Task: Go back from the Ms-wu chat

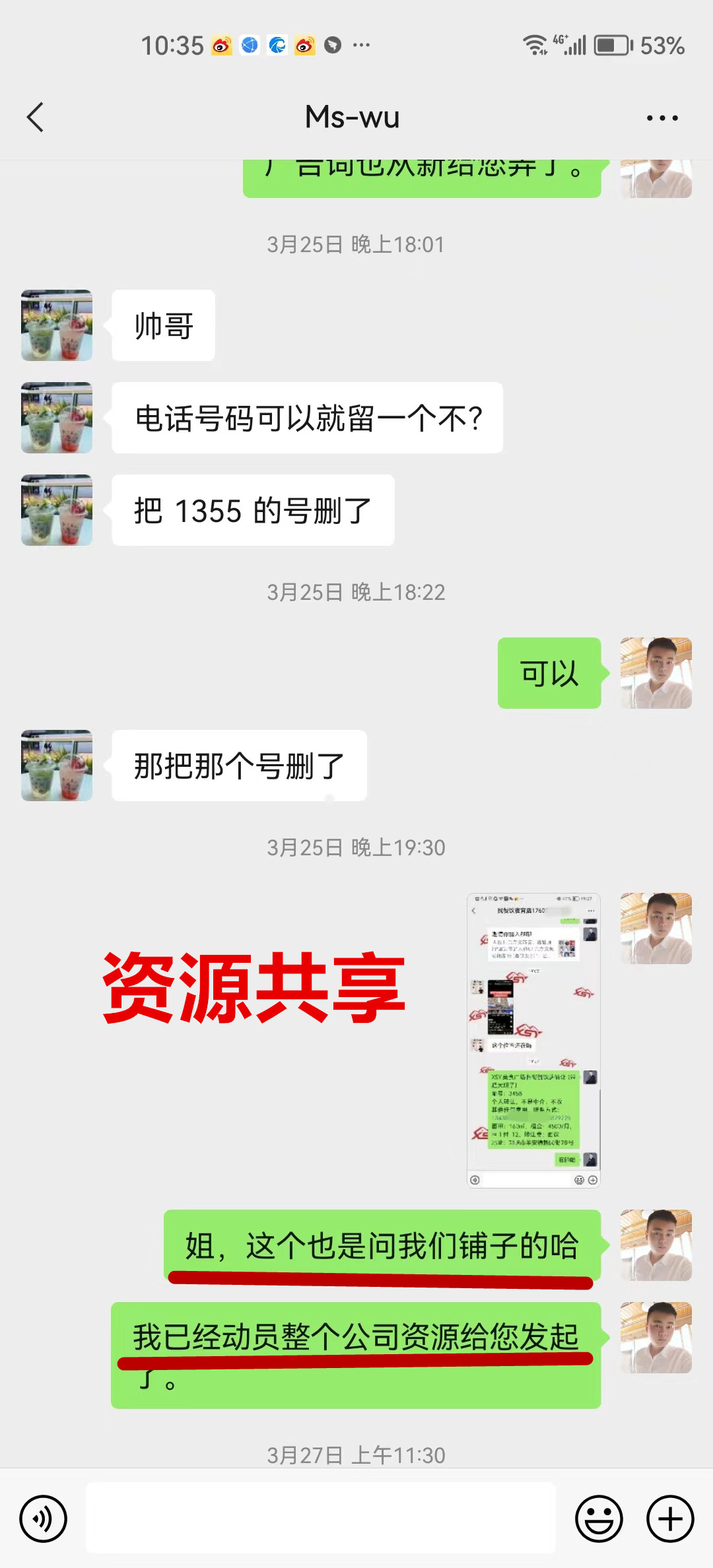Action: point(36,117)
